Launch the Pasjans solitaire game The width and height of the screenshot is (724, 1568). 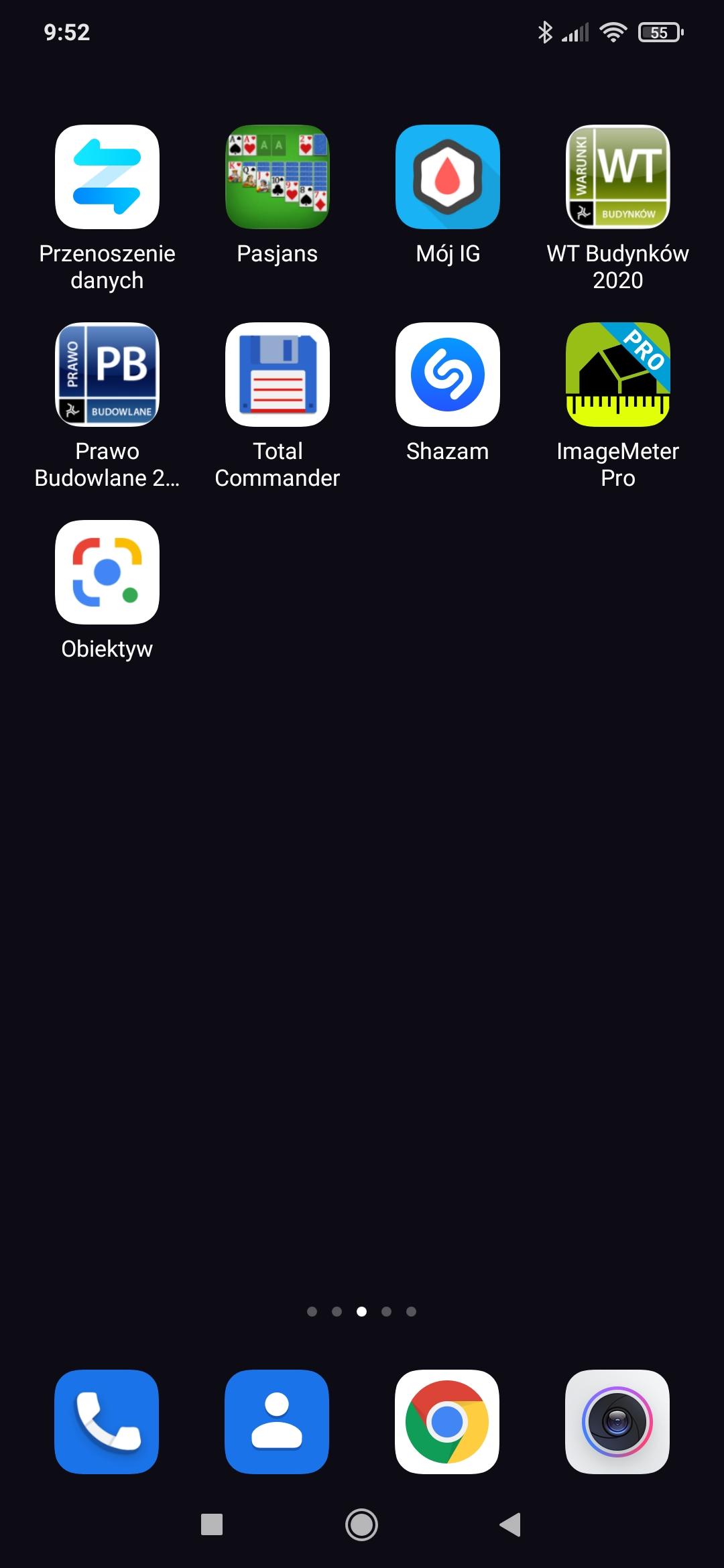278,177
